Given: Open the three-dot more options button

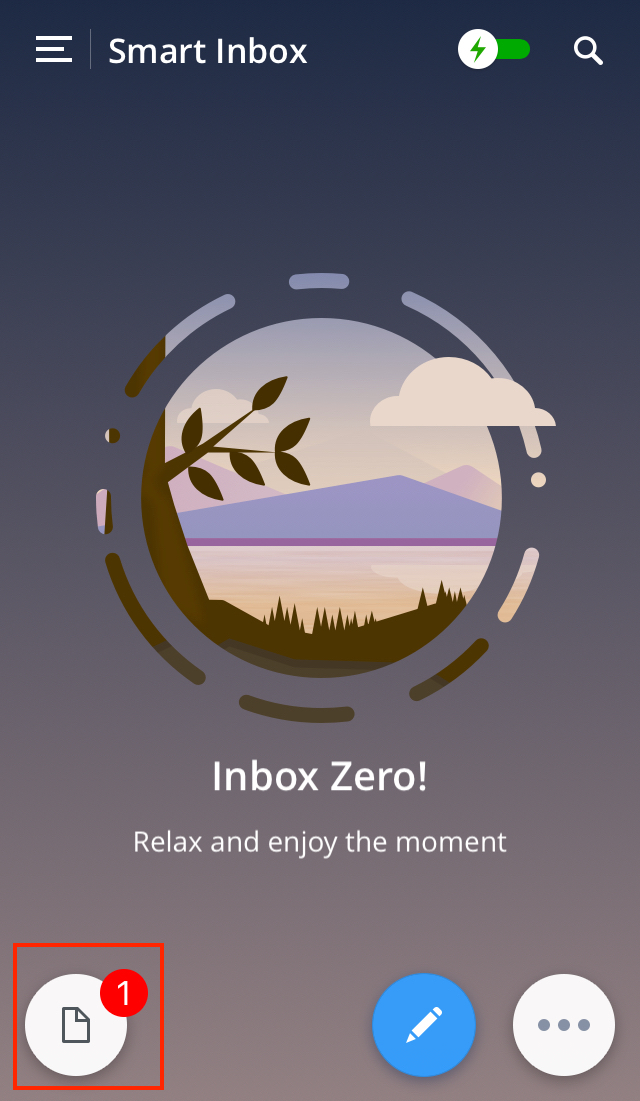Looking at the screenshot, I should tap(564, 1025).
